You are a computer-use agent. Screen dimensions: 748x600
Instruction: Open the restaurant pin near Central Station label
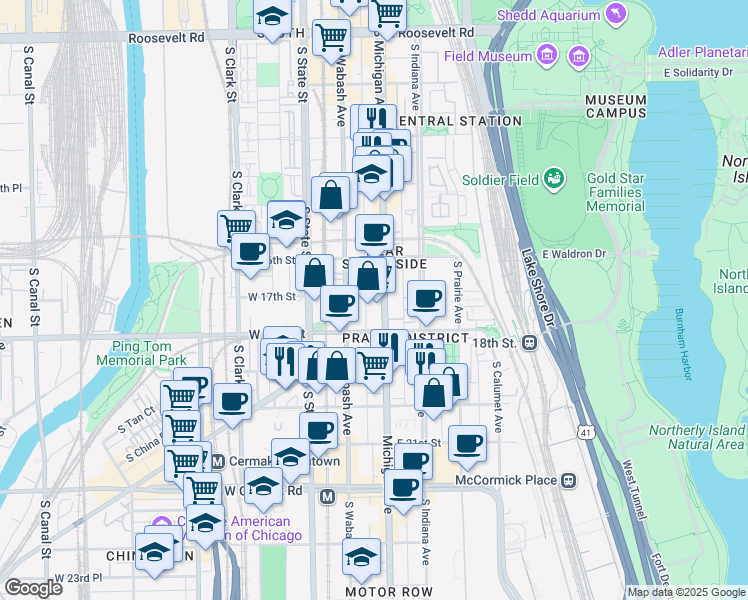[377, 120]
